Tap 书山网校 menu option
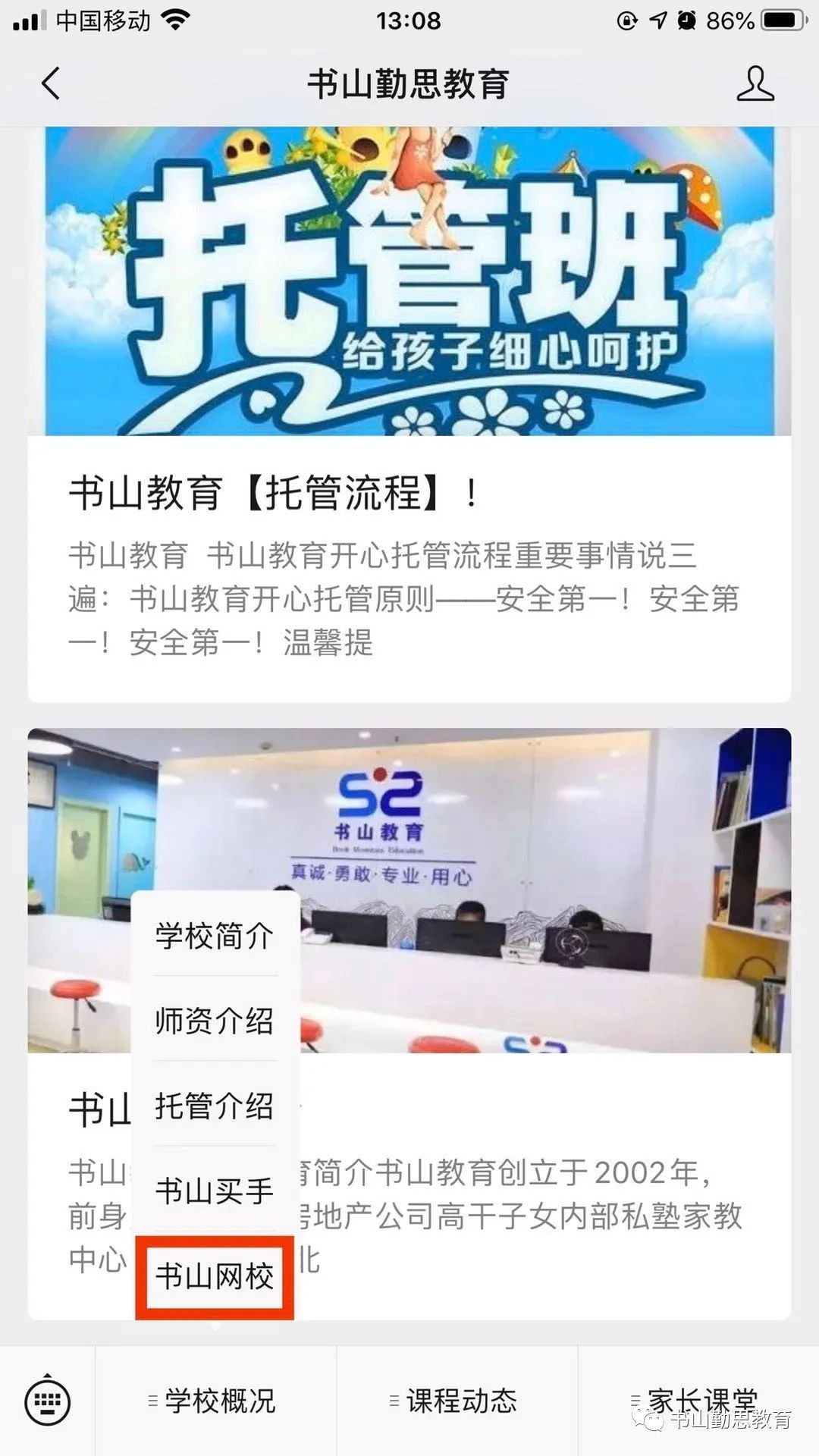The height and width of the screenshot is (1456, 819). pyautogui.click(x=215, y=1276)
